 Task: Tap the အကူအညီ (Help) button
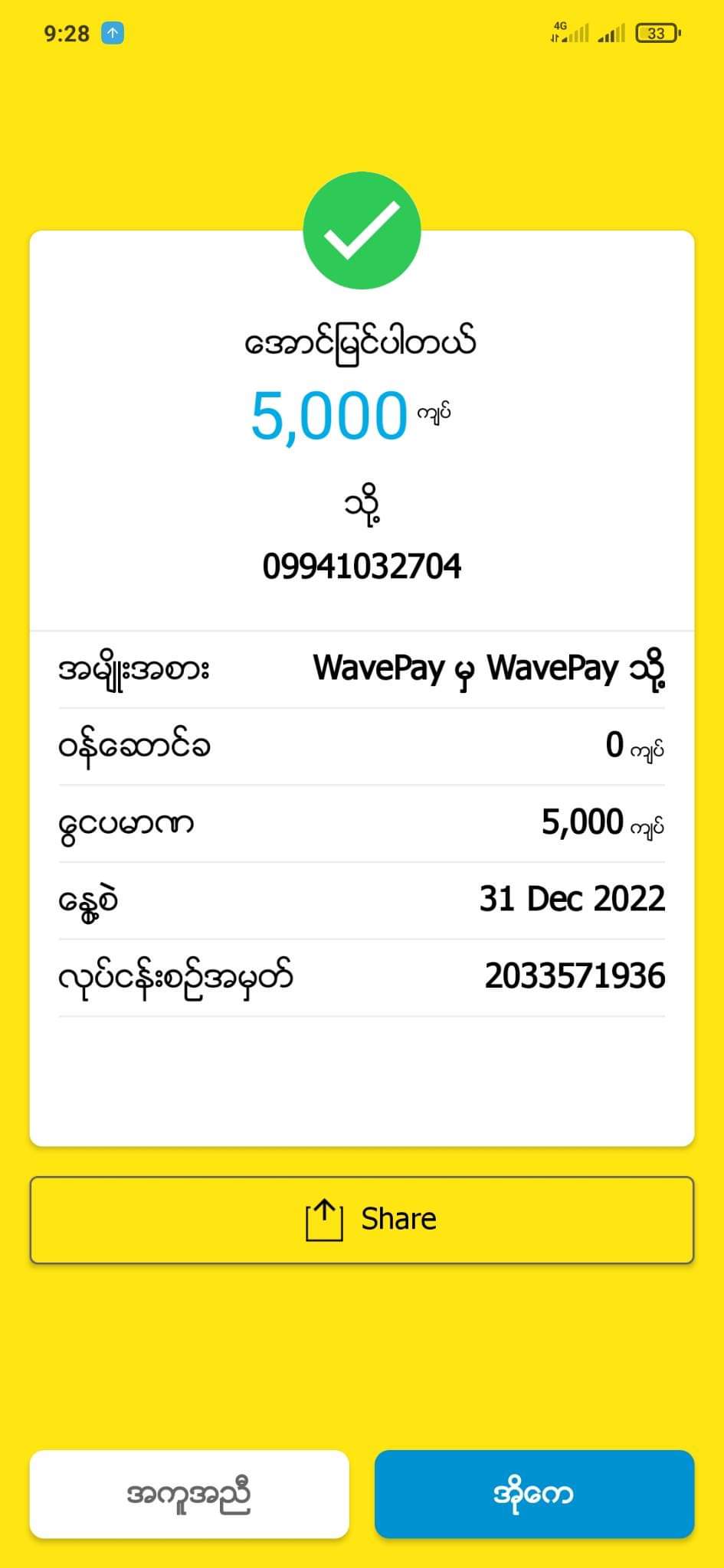coord(189,1494)
